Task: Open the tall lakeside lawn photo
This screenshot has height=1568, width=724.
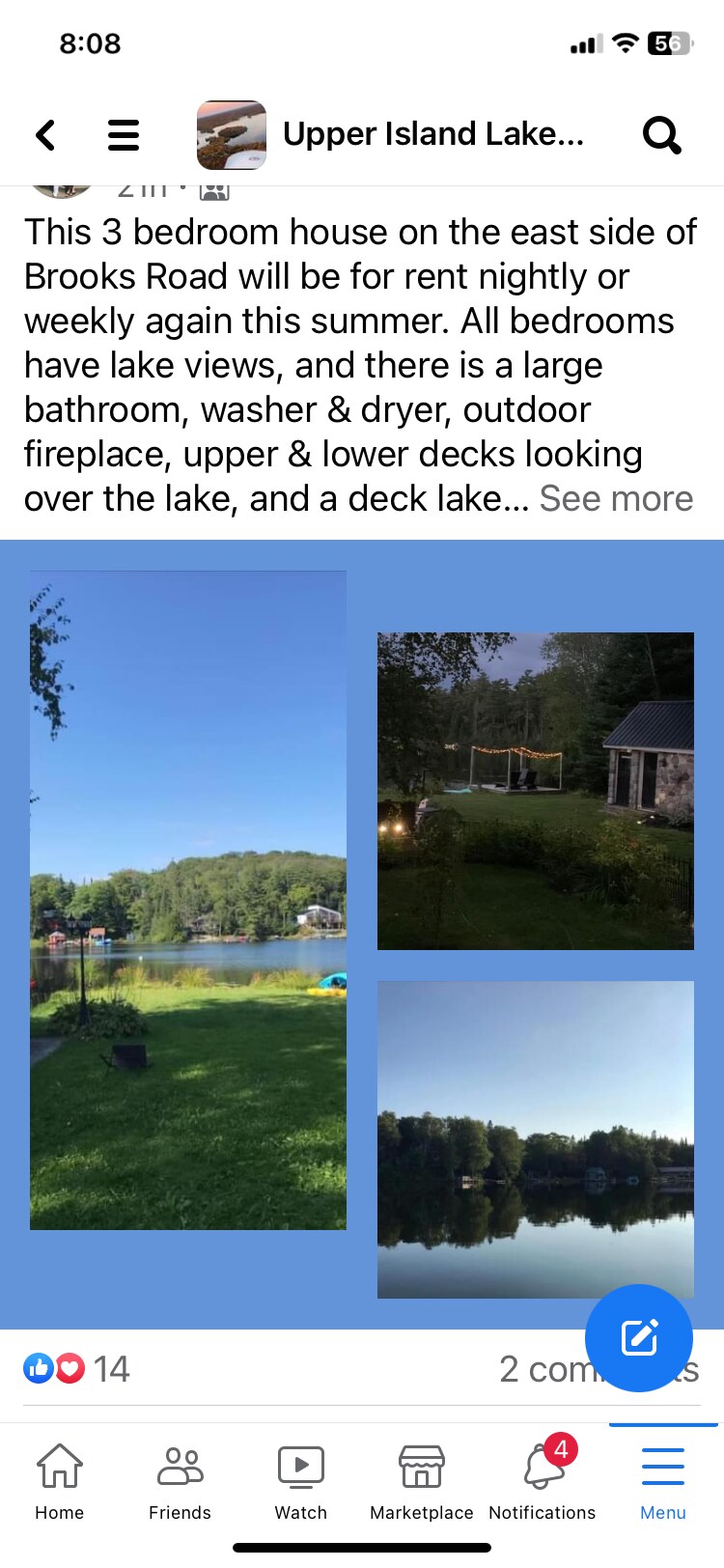Action: click(188, 900)
